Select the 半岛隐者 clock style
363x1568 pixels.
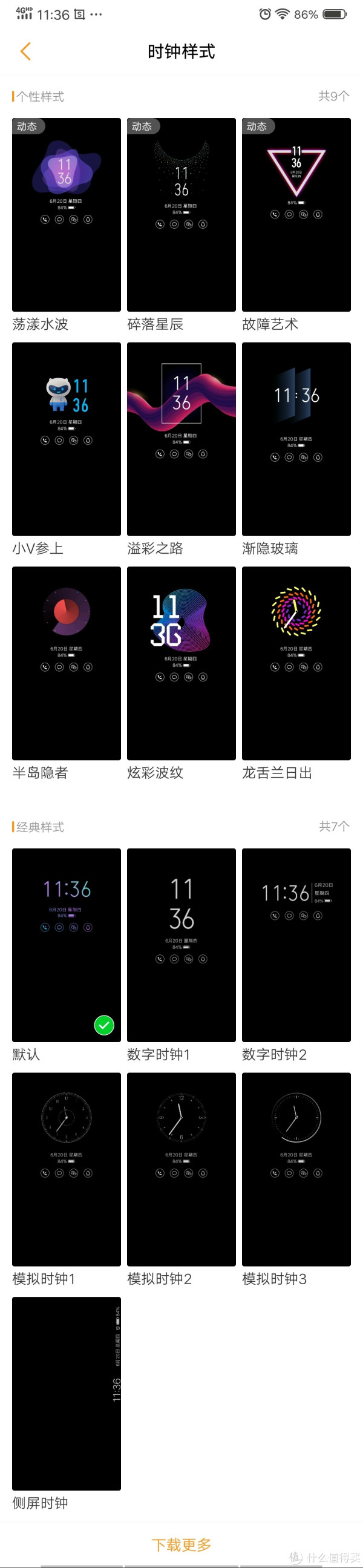[x=67, y=663]
